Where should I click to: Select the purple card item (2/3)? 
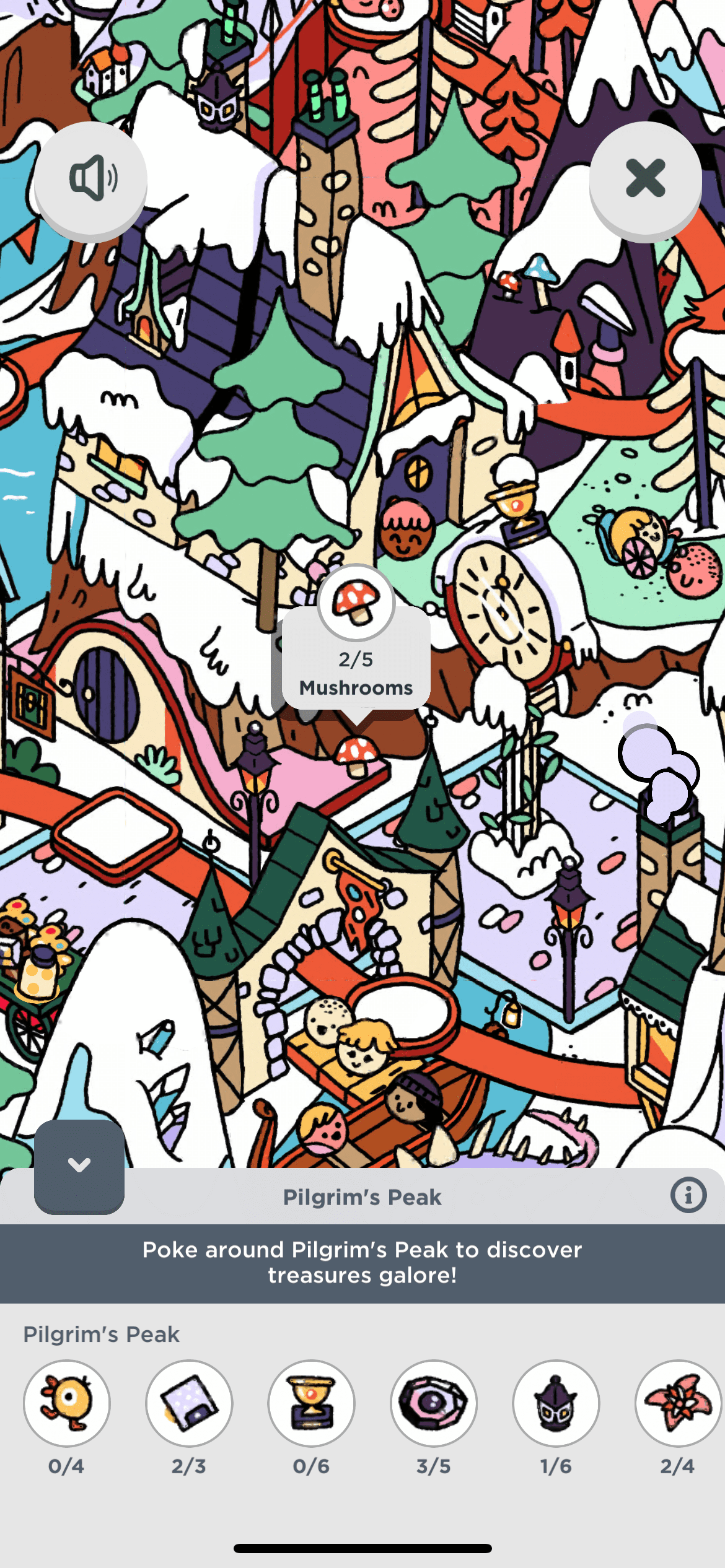[189, 1403]
